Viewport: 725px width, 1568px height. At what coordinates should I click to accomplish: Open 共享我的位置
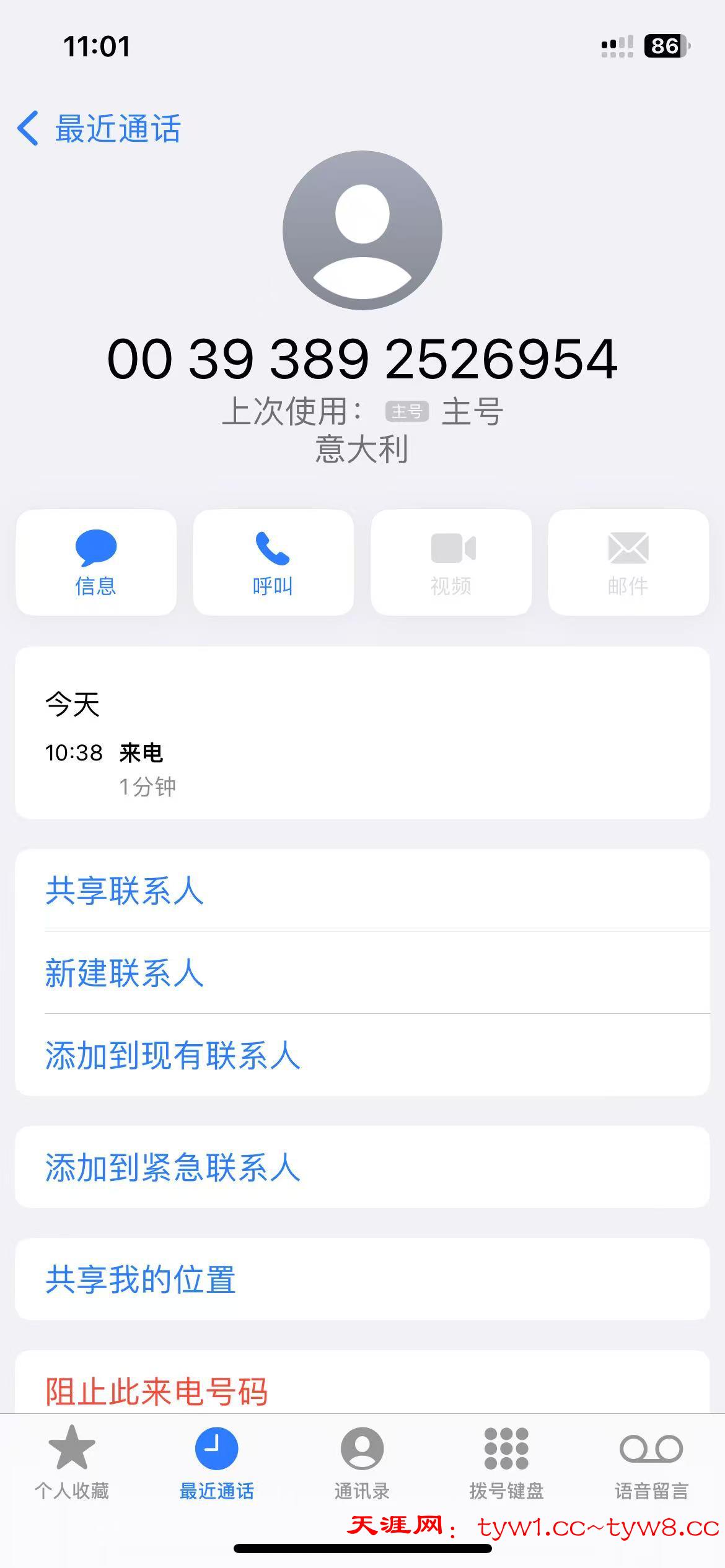pyautogui.click(x=141, y=1279)
